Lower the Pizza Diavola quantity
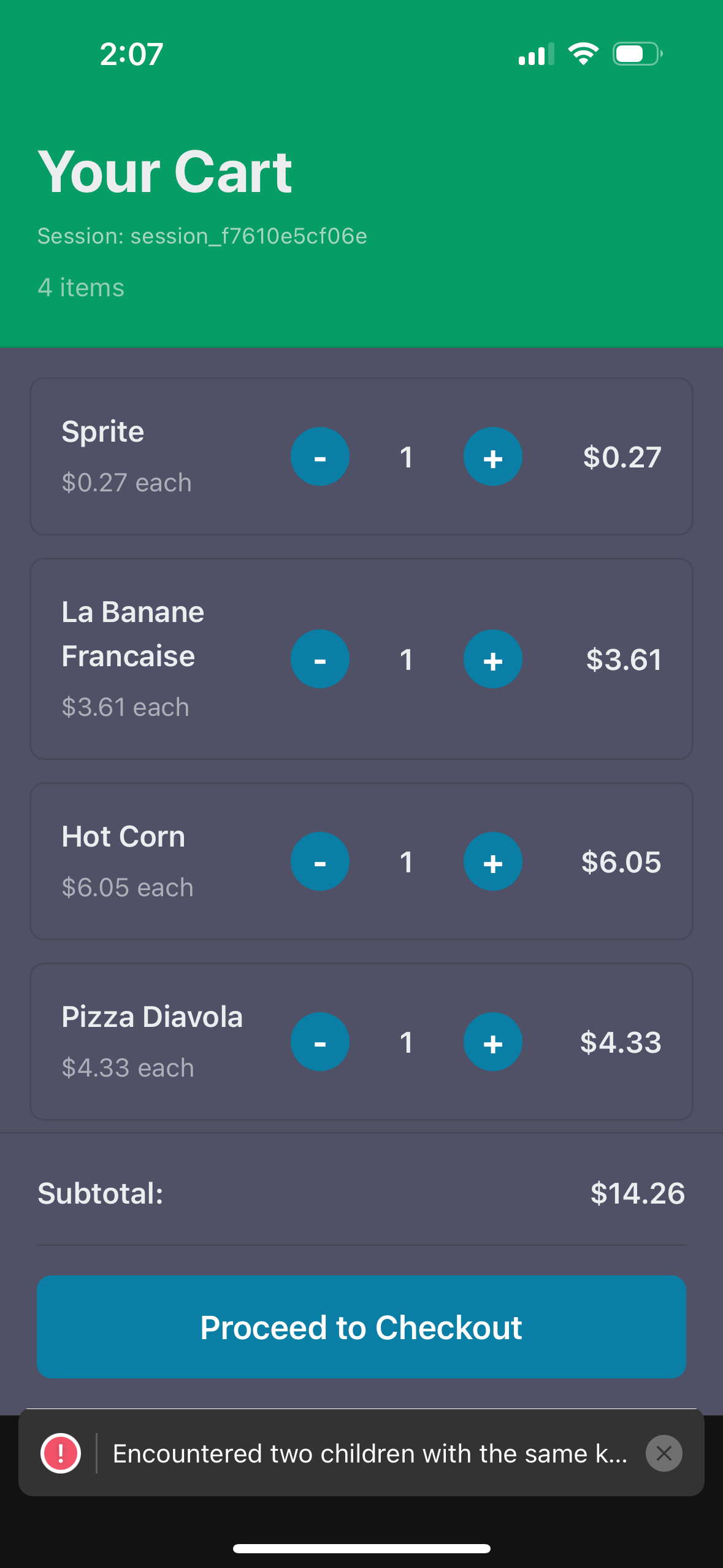 (x=319, y=1042)
